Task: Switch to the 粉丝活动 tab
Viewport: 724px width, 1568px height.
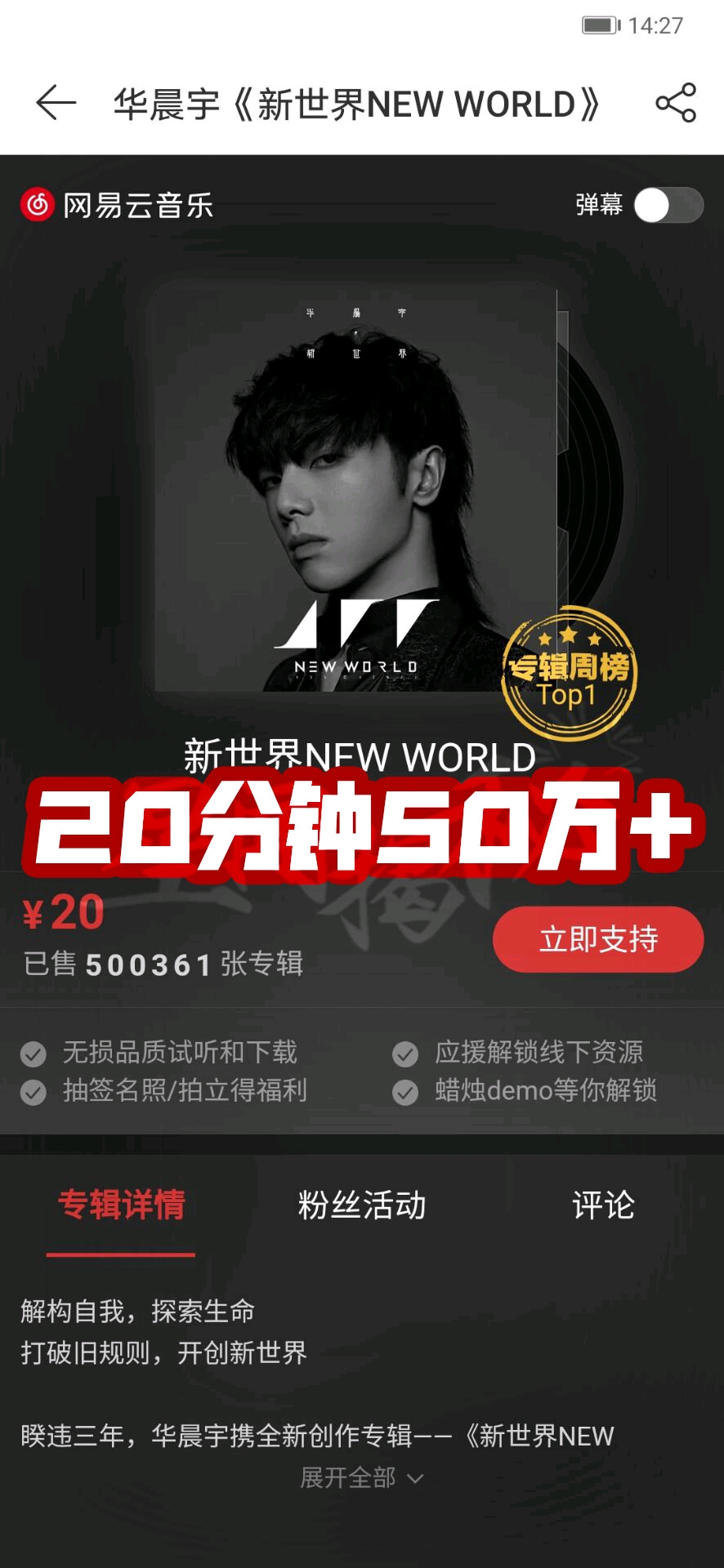Action: tap(362, 1205)
